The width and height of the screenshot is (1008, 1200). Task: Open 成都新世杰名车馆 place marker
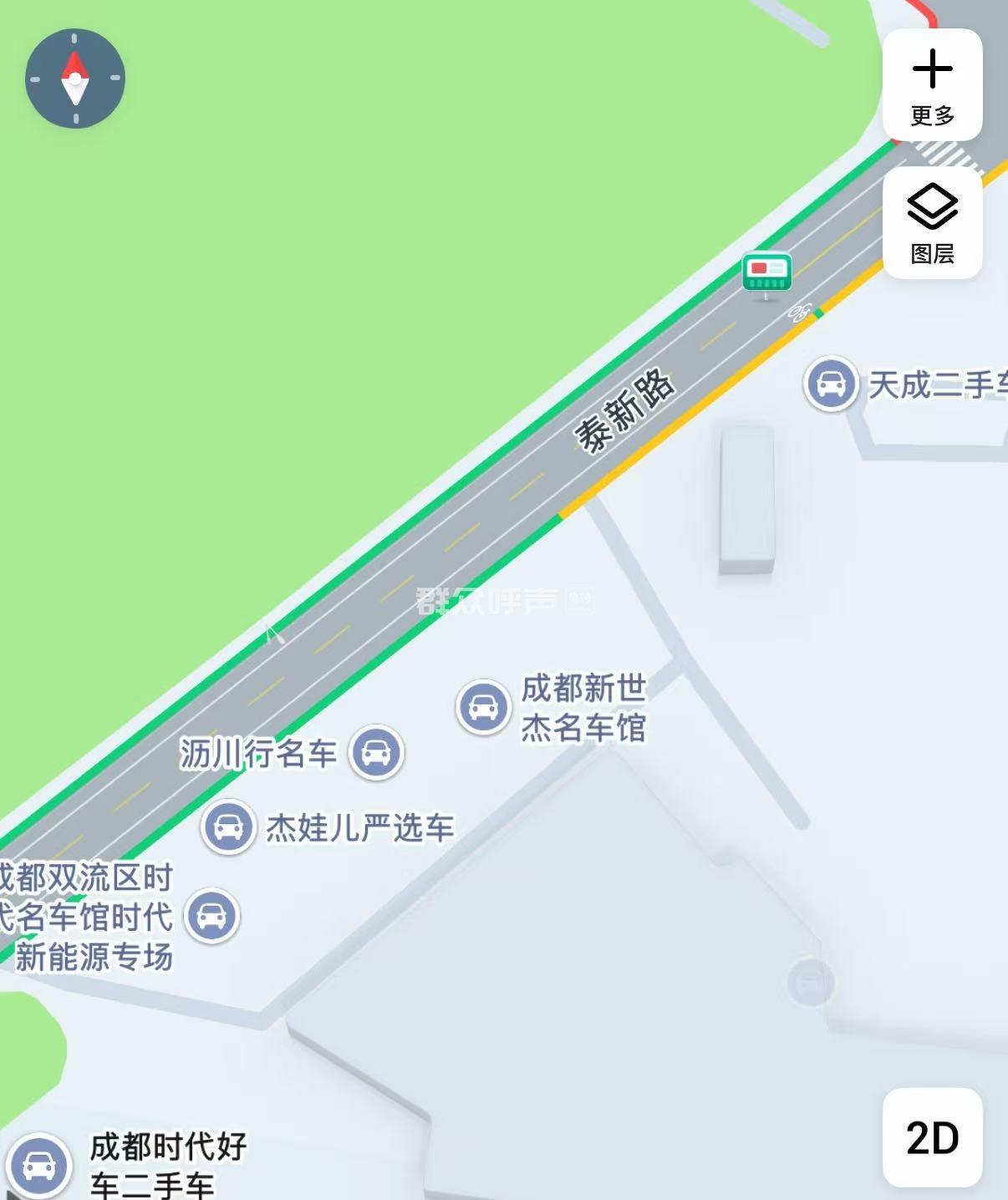483,708
